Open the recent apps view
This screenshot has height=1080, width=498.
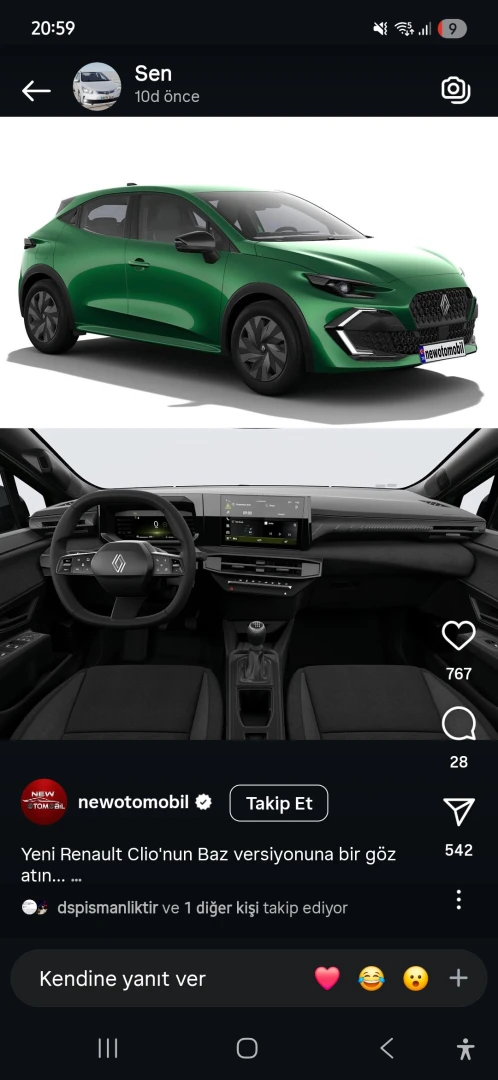(108, 1048)
